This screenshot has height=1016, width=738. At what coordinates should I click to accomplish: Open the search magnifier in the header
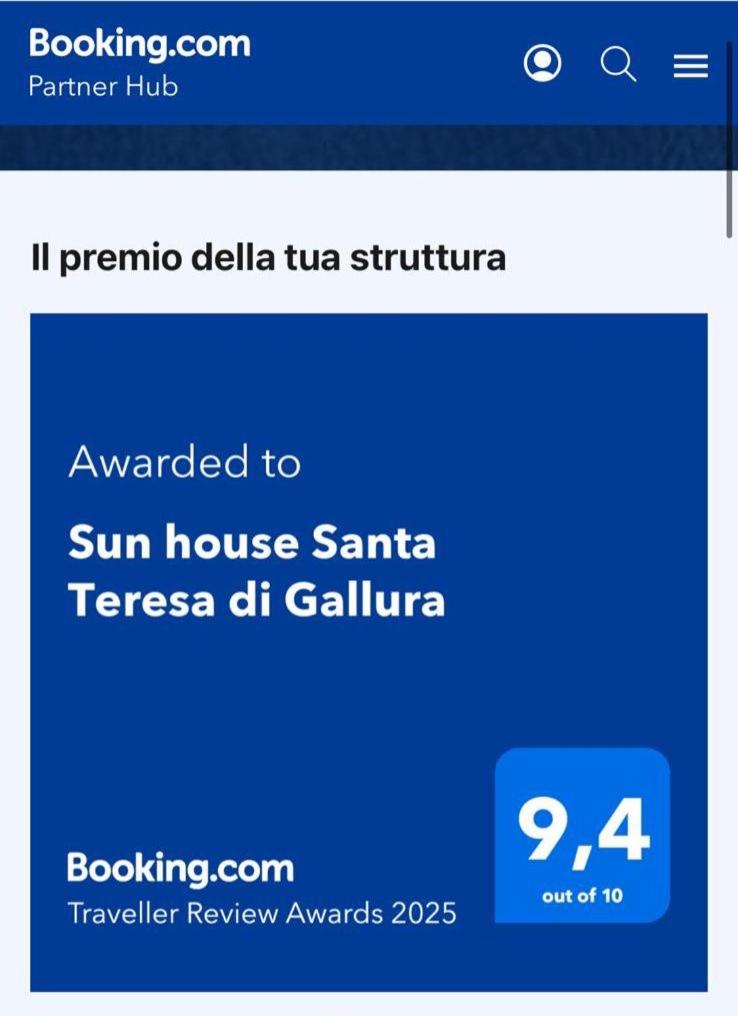[x=618, y=65]
